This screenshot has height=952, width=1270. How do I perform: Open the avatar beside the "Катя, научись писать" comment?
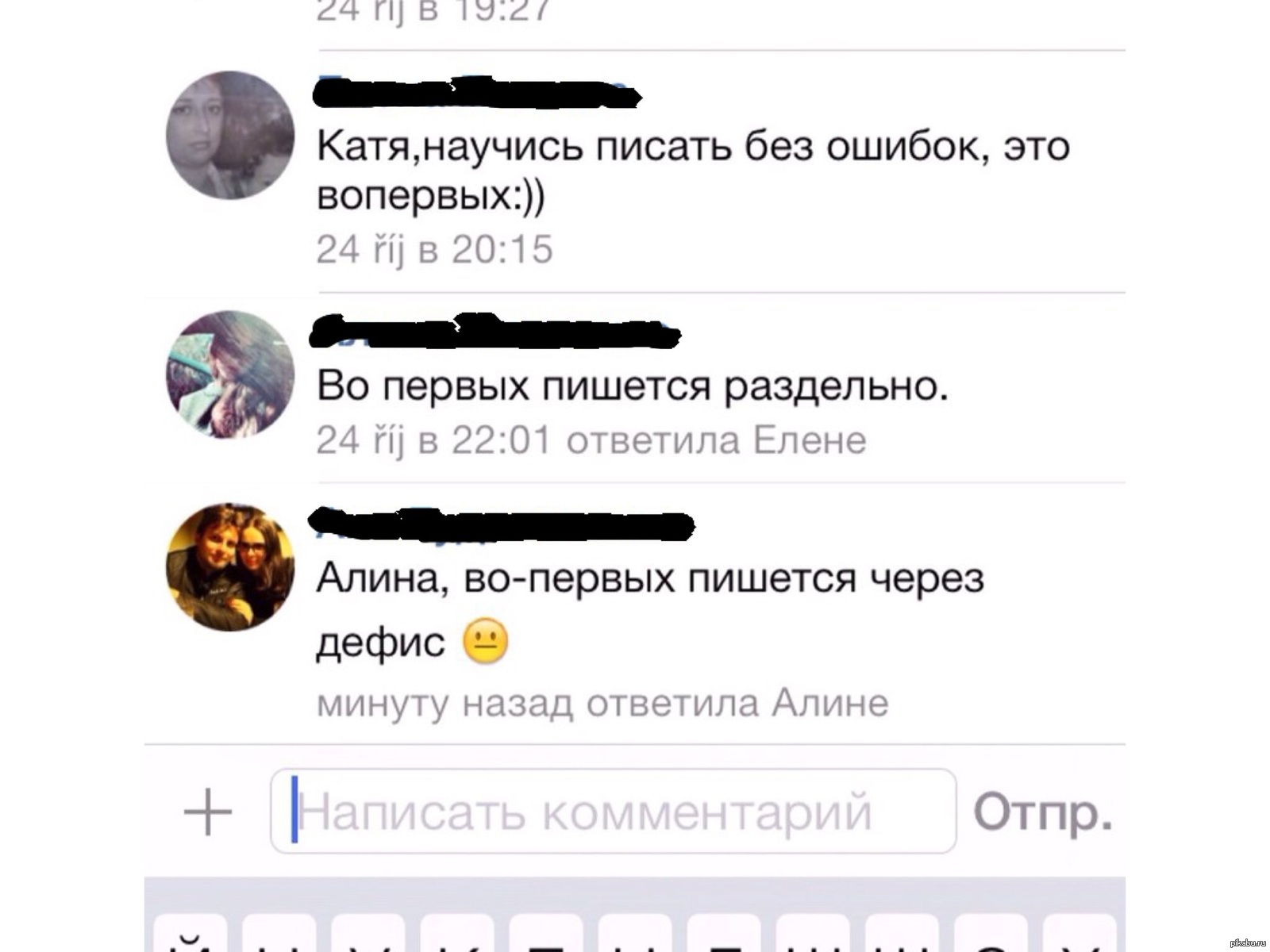tap(230, 135)
